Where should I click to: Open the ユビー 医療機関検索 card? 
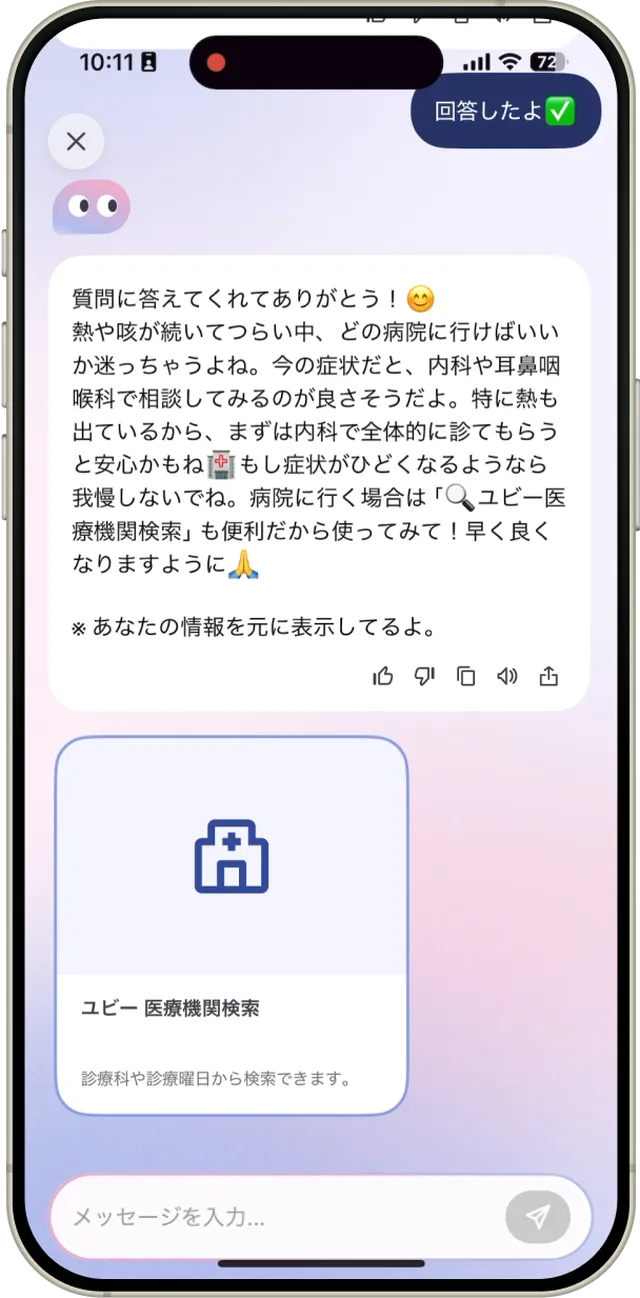(x=231, y=925)
